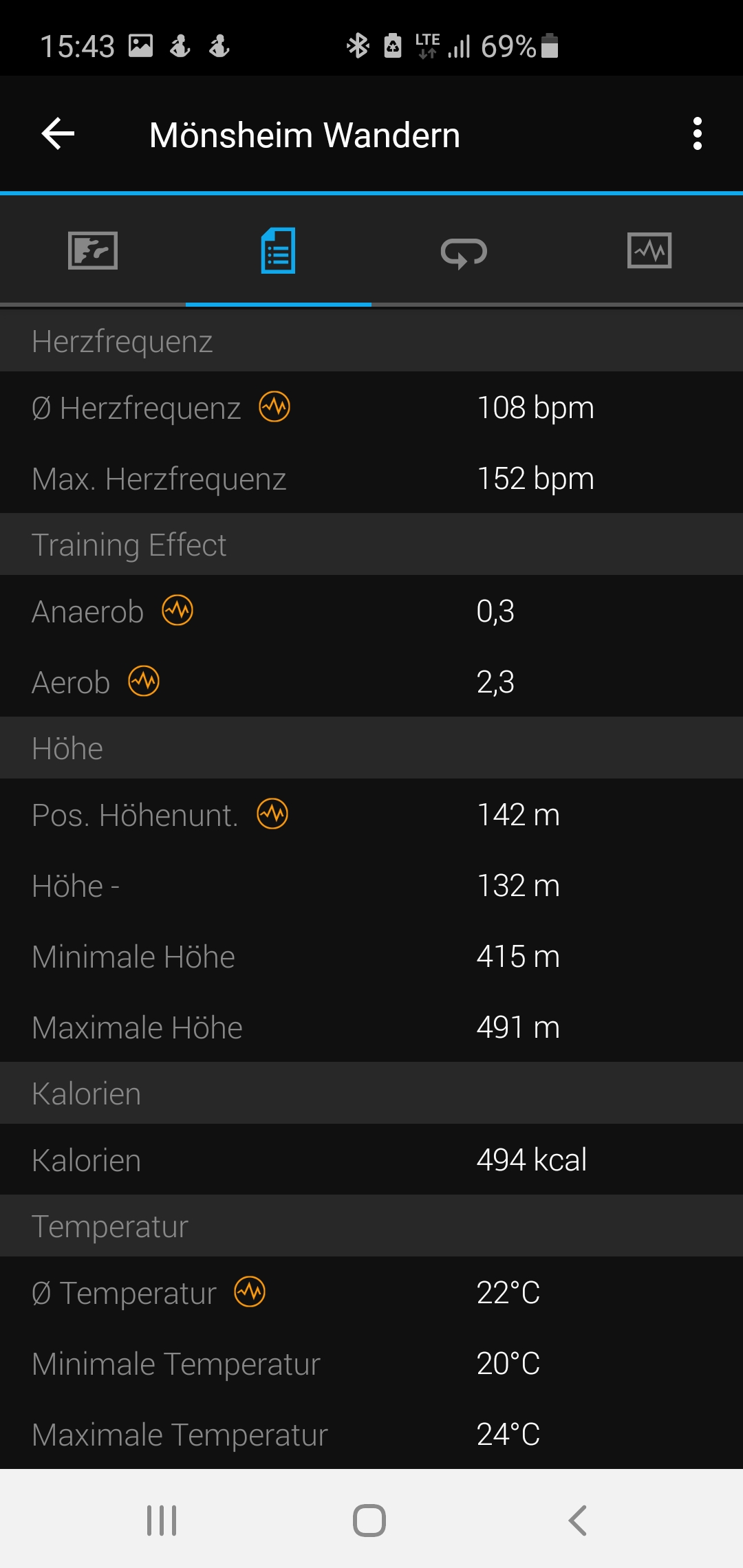Switch to the map overview tab
This screenshot has width=743, height=1568.
pyautogui.click(x=93, y=251)
